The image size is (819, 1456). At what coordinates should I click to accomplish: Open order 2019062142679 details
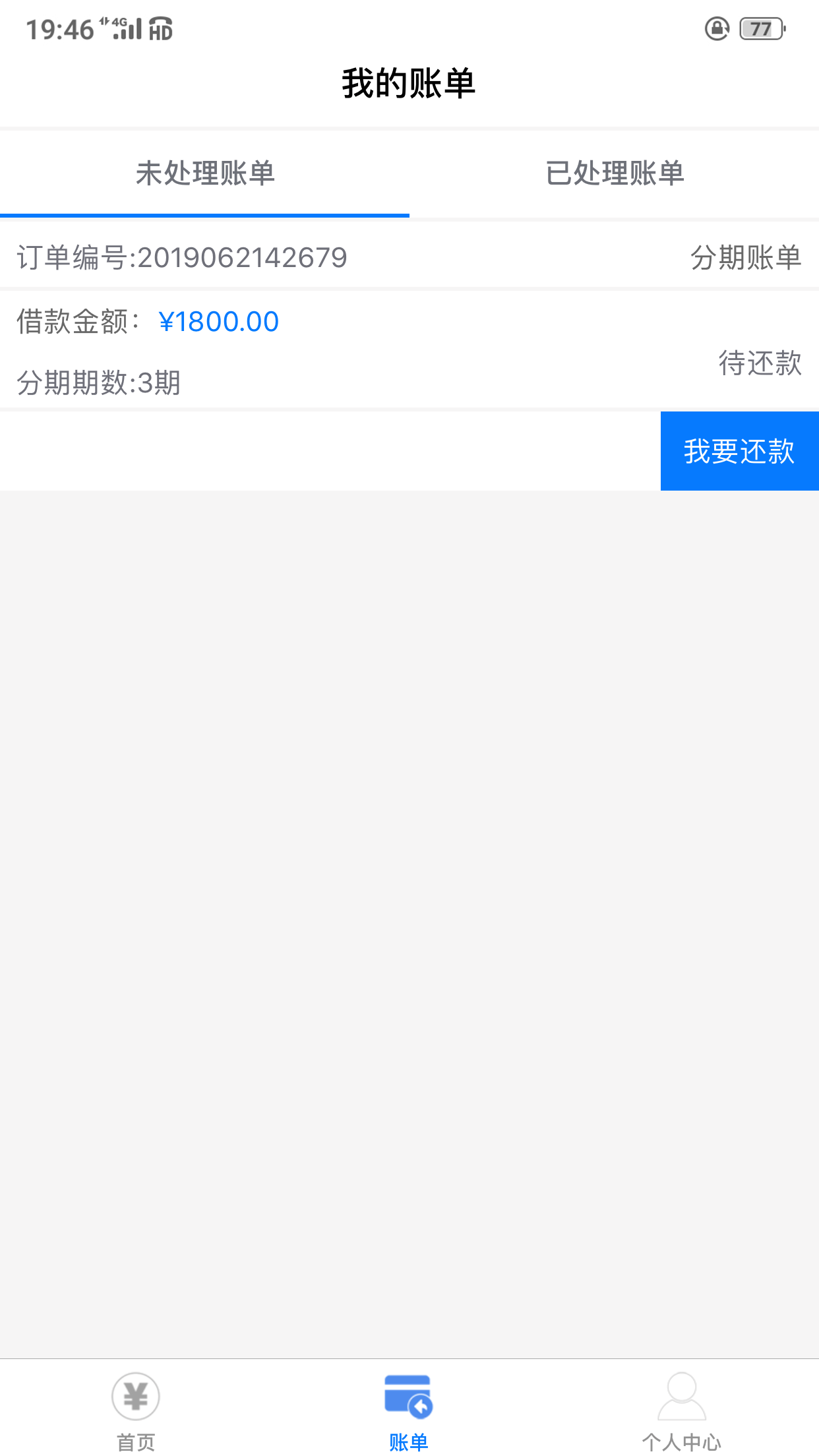(409, 257)
